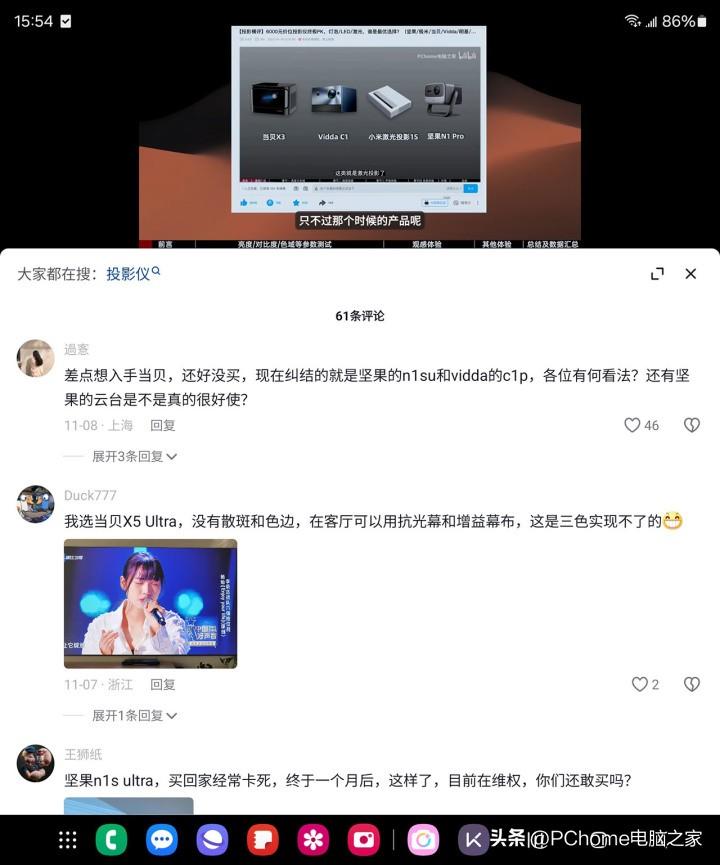Screen dimensions: 720x865
Task: Reply to 過客's comment
Action: coord(163,425)
